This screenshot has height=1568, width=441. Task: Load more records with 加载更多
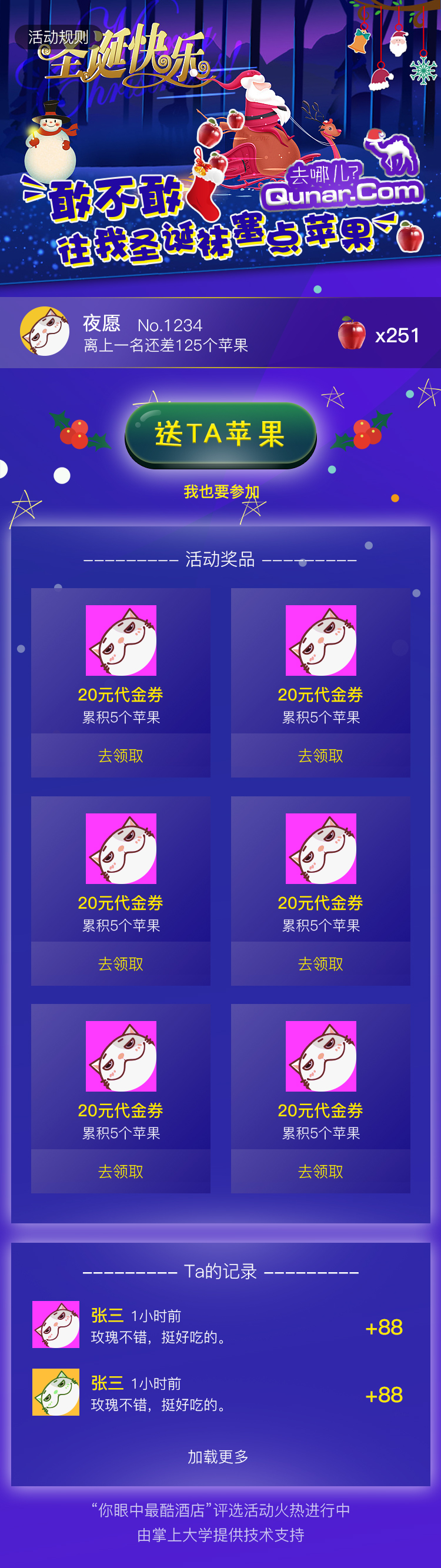(218, 1456)
